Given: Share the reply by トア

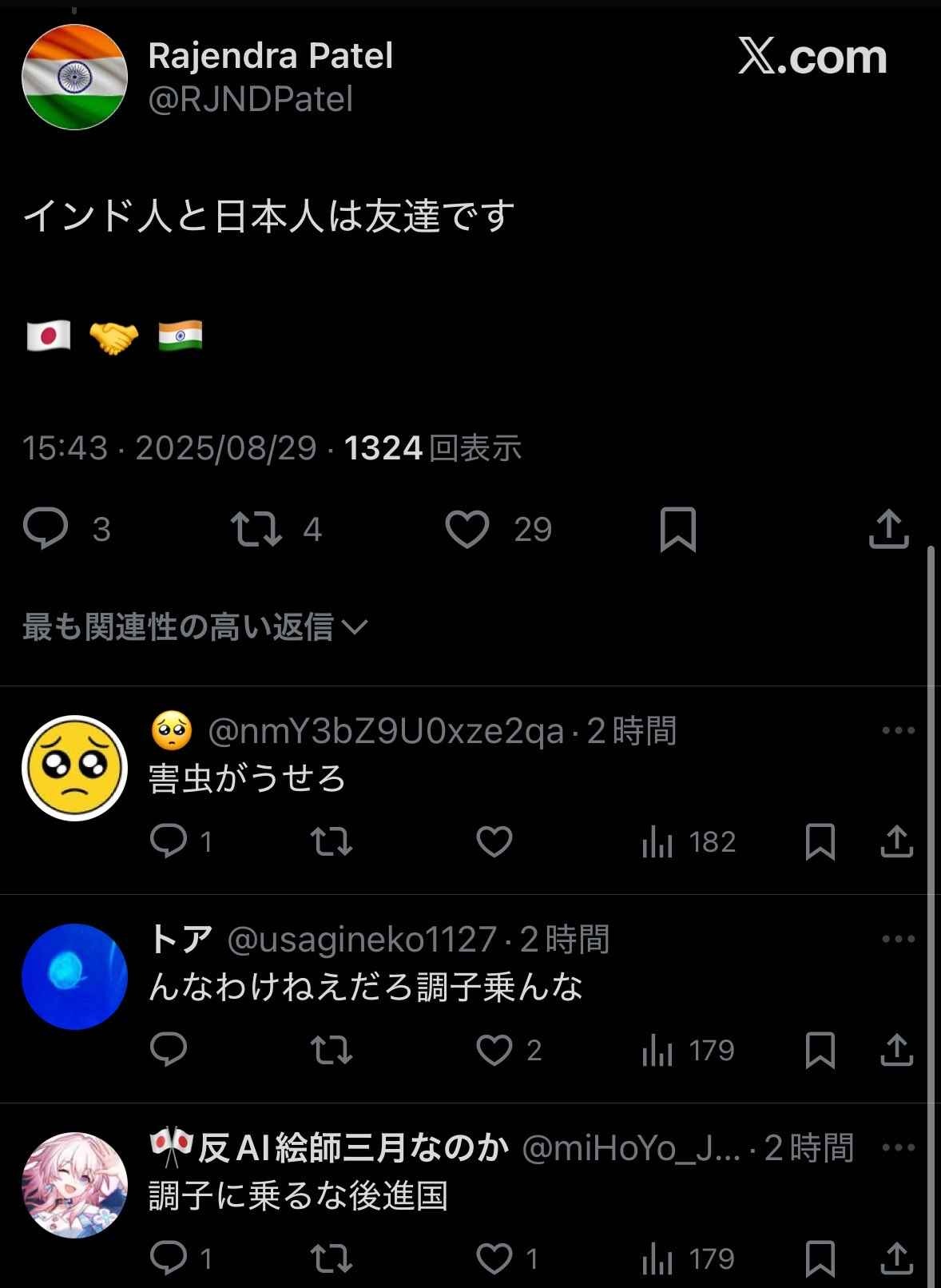Looking at the screenshot, I should [x=897, y=1050].
